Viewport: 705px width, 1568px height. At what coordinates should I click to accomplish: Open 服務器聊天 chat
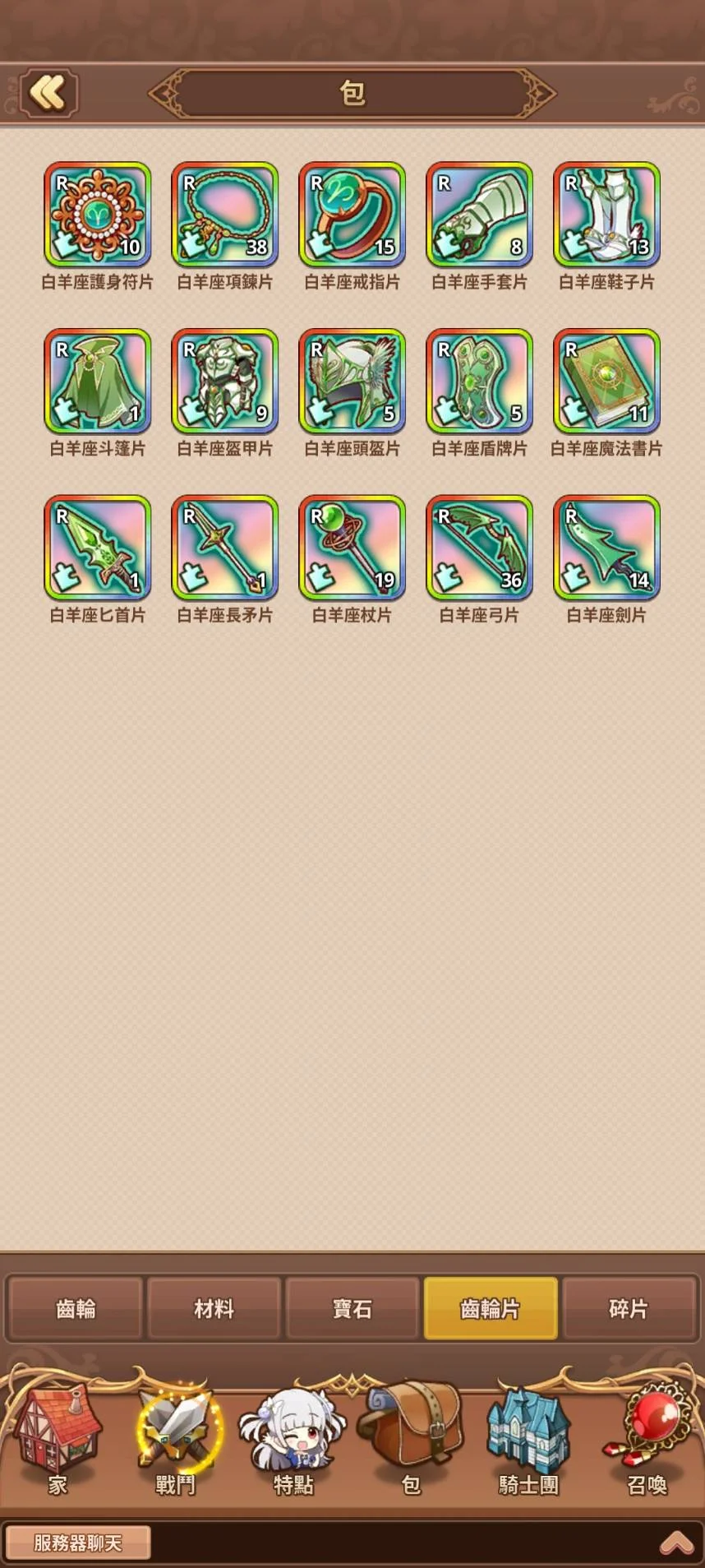[77, 1543]
